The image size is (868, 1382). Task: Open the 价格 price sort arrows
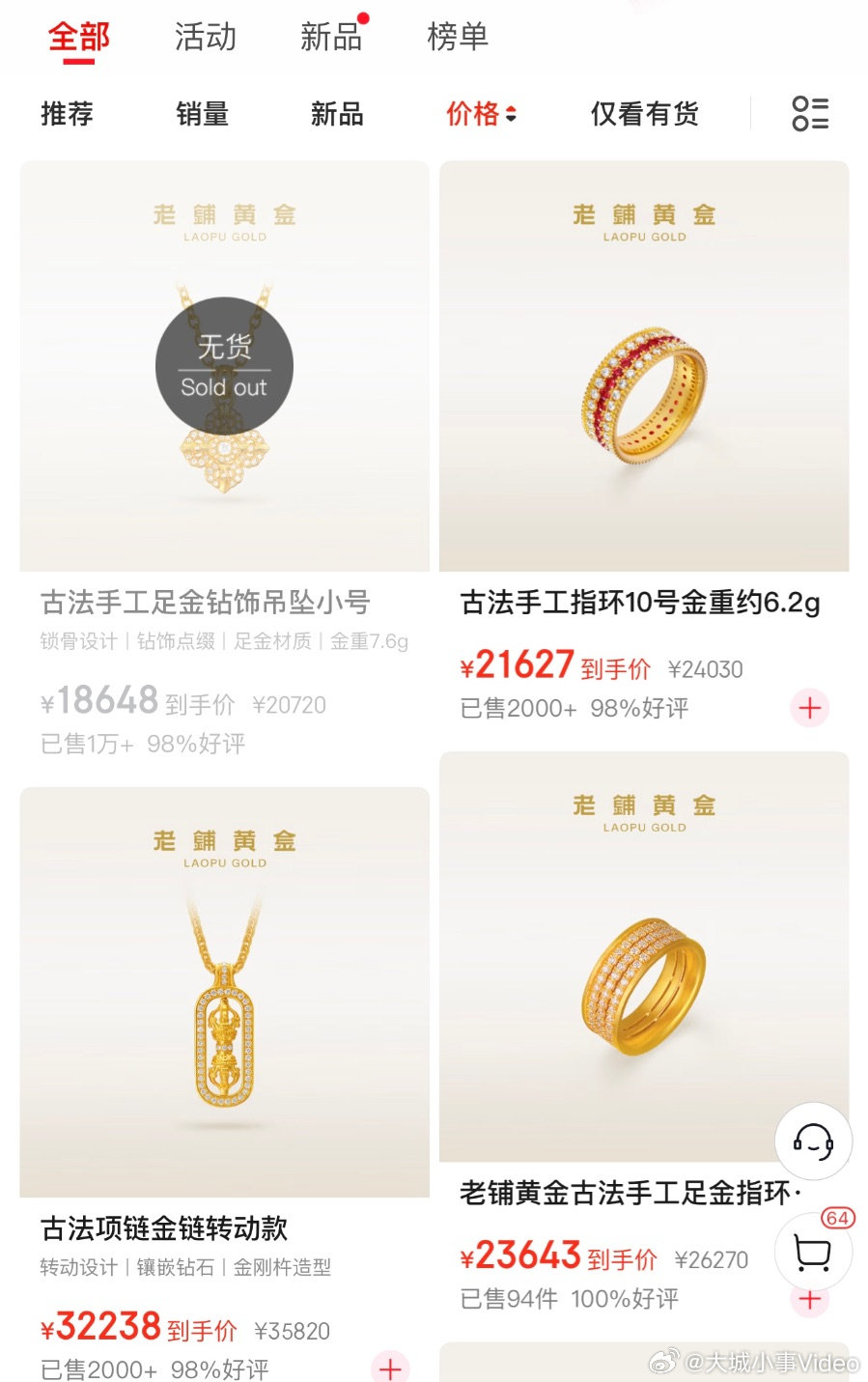(x=511, y=114)
